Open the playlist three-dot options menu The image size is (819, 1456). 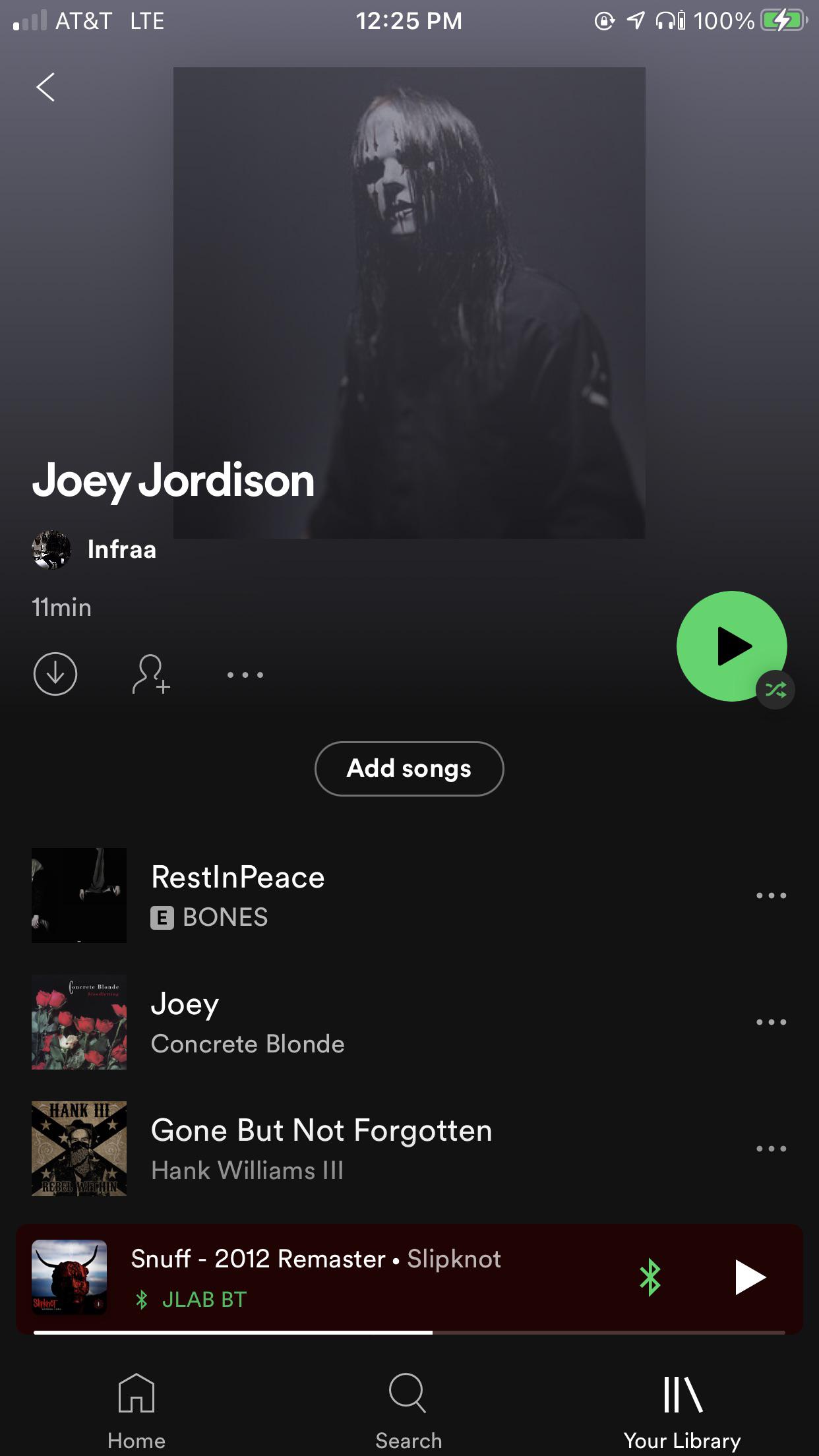(243, 674)
